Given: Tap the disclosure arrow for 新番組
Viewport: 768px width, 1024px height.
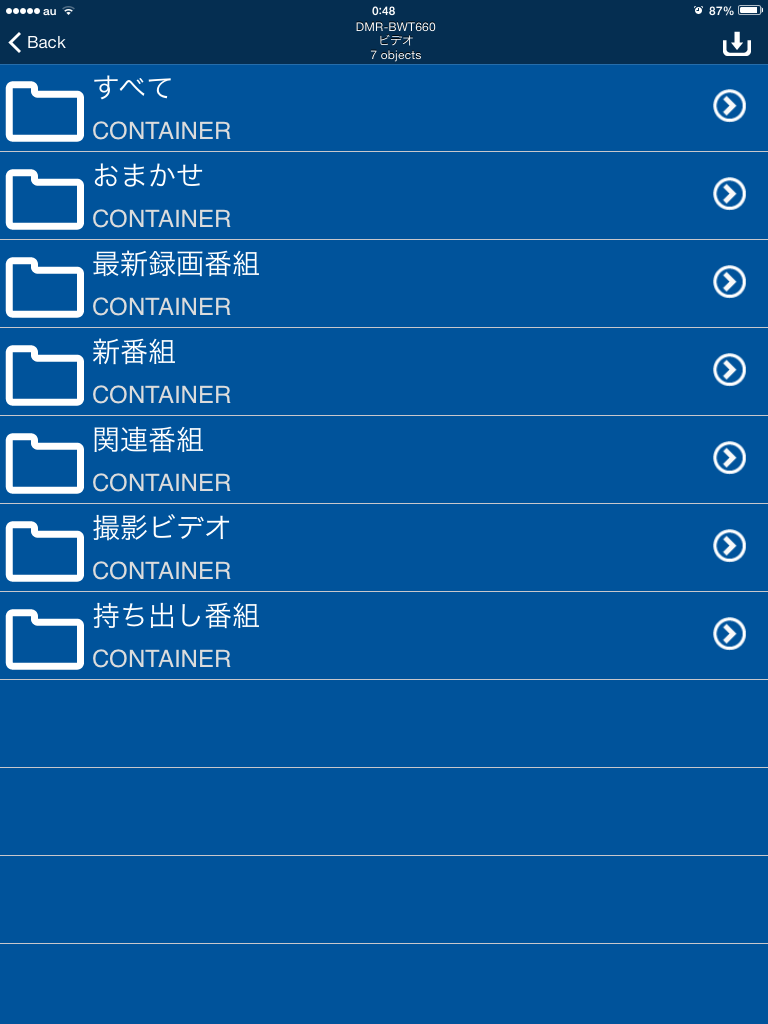Looking at the screenshot, I should point(729,370).
